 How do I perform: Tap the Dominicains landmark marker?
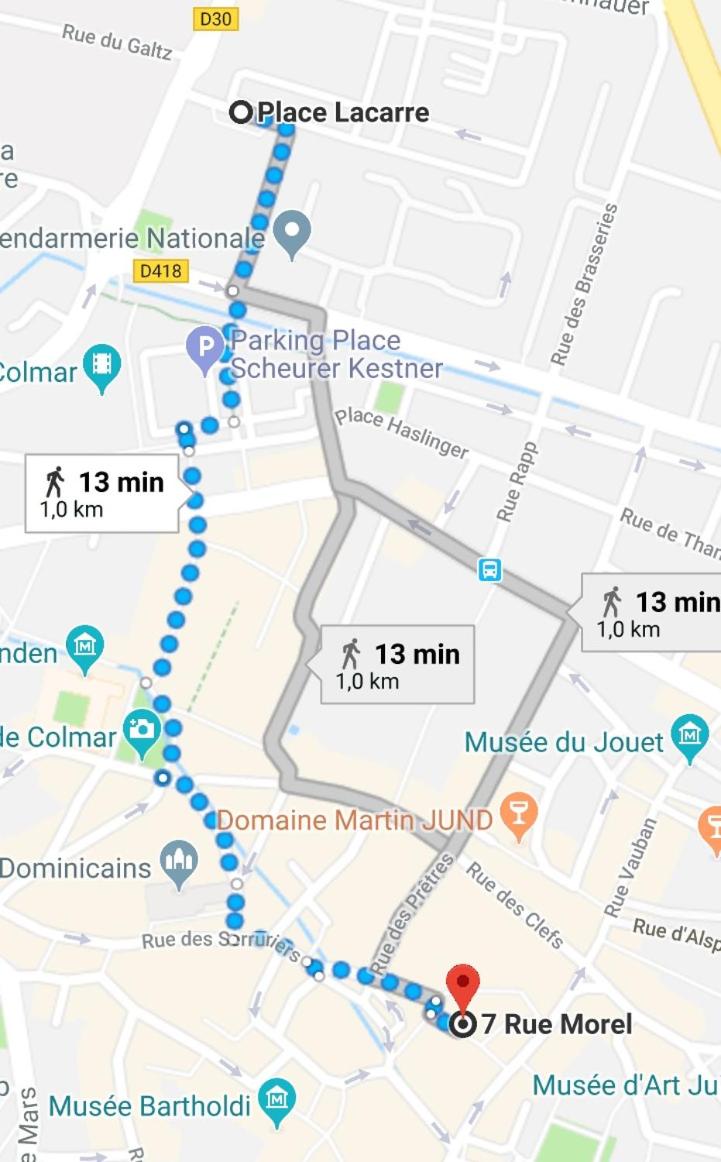(x=180, y=863)
